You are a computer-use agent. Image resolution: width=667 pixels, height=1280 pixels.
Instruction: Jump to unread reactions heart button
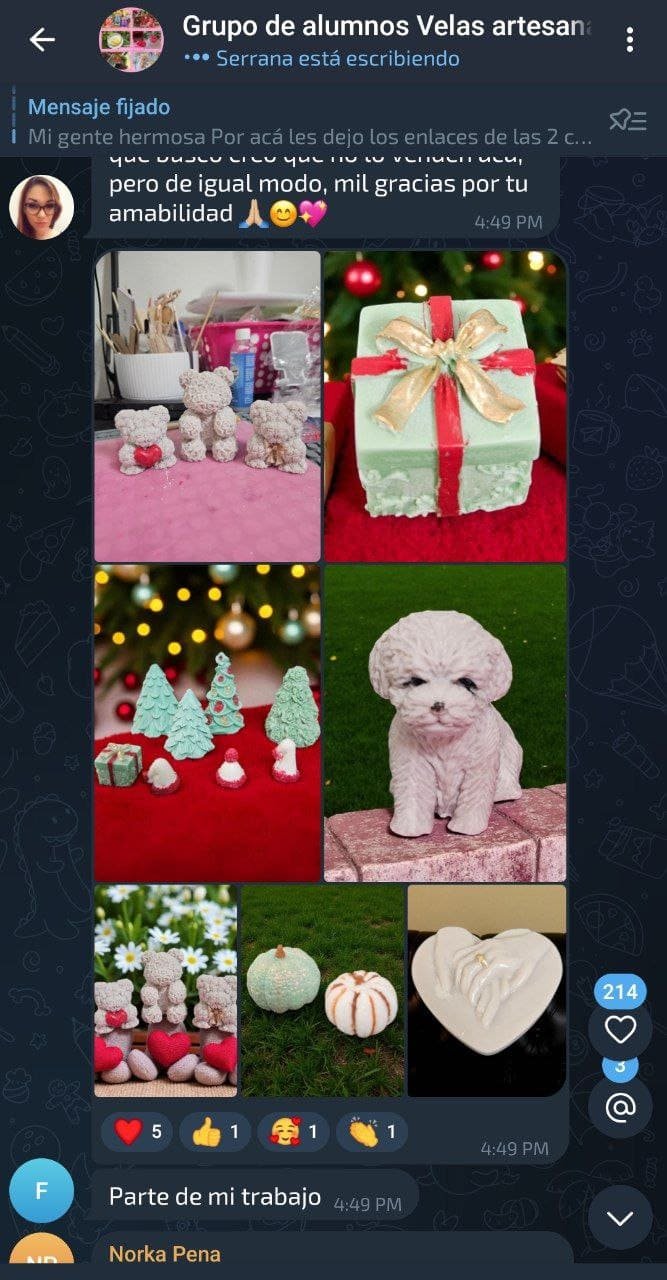coord(620,1029)
